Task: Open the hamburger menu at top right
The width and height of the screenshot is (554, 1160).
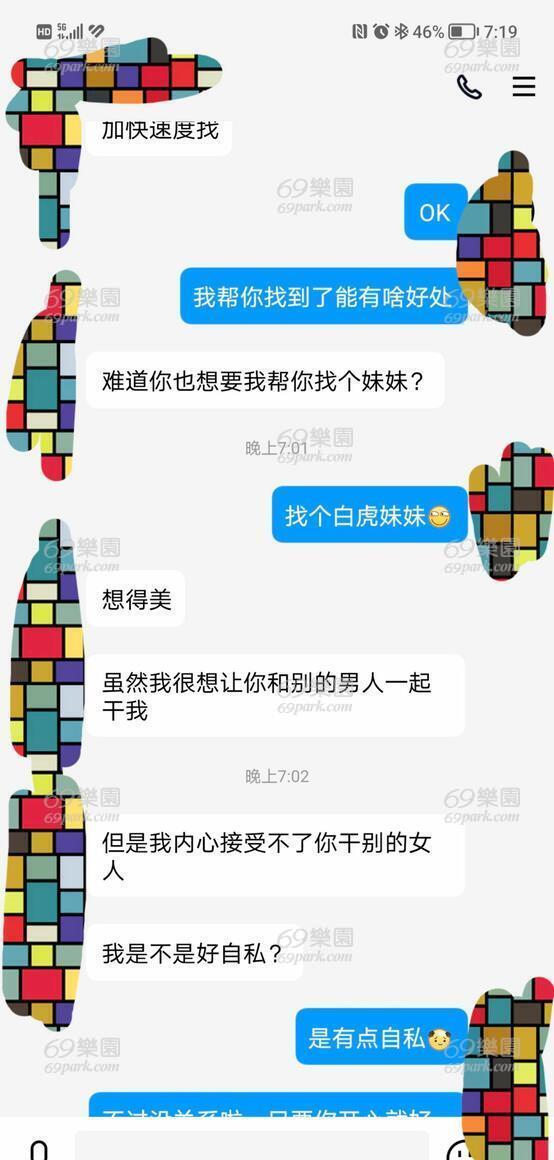Action: 524,87
